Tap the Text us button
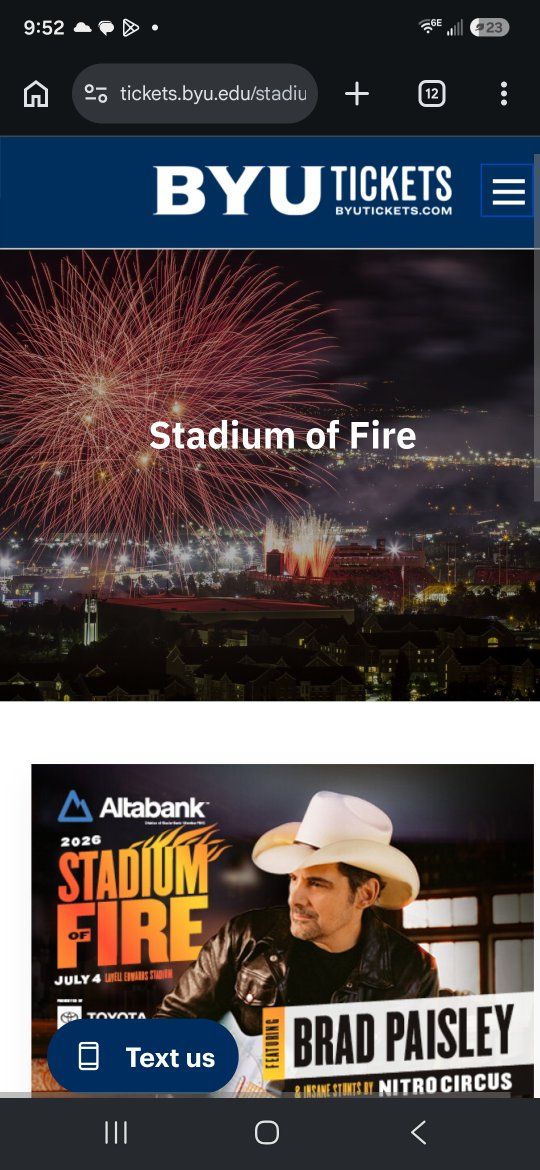The image size is (540, 1170). click(142, 1057)
